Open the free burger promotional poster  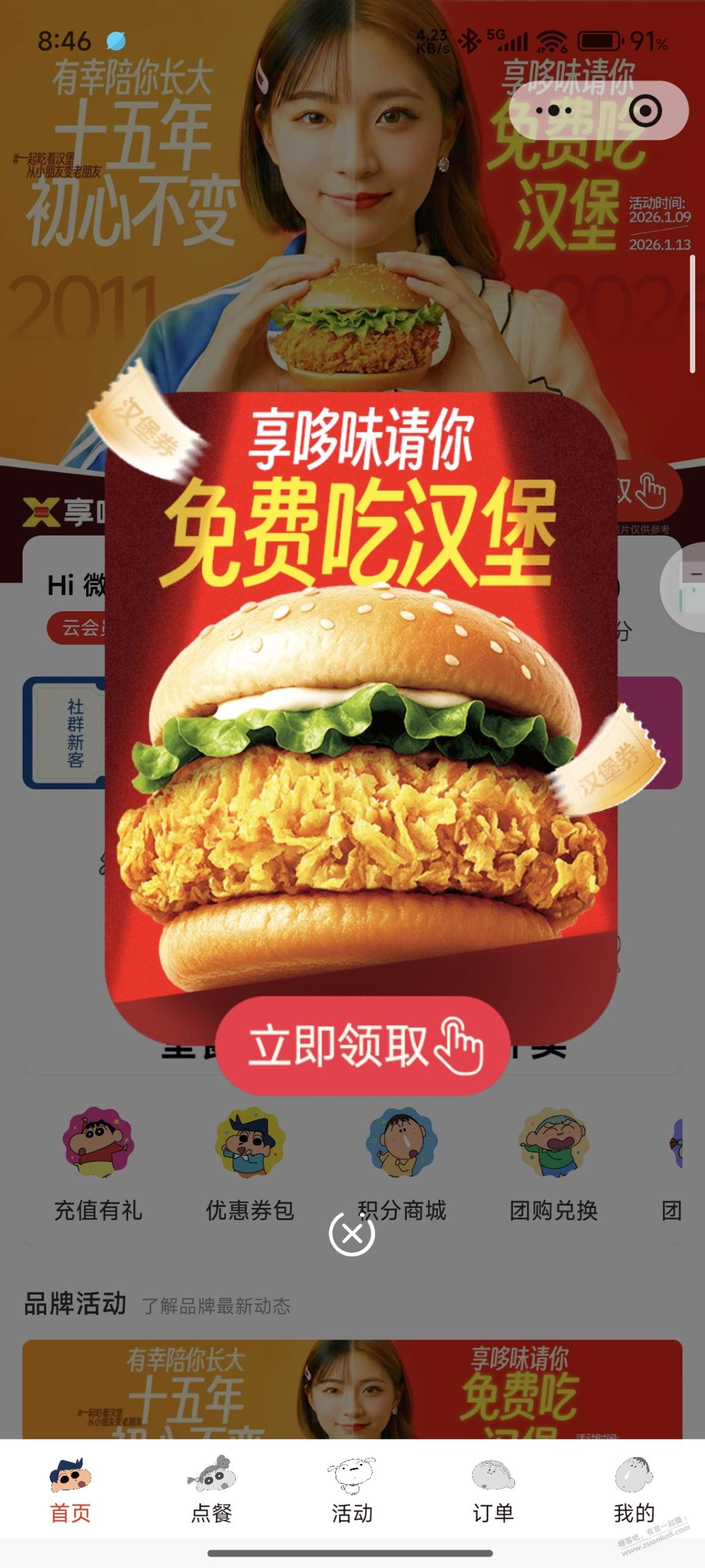click(360, 734)
